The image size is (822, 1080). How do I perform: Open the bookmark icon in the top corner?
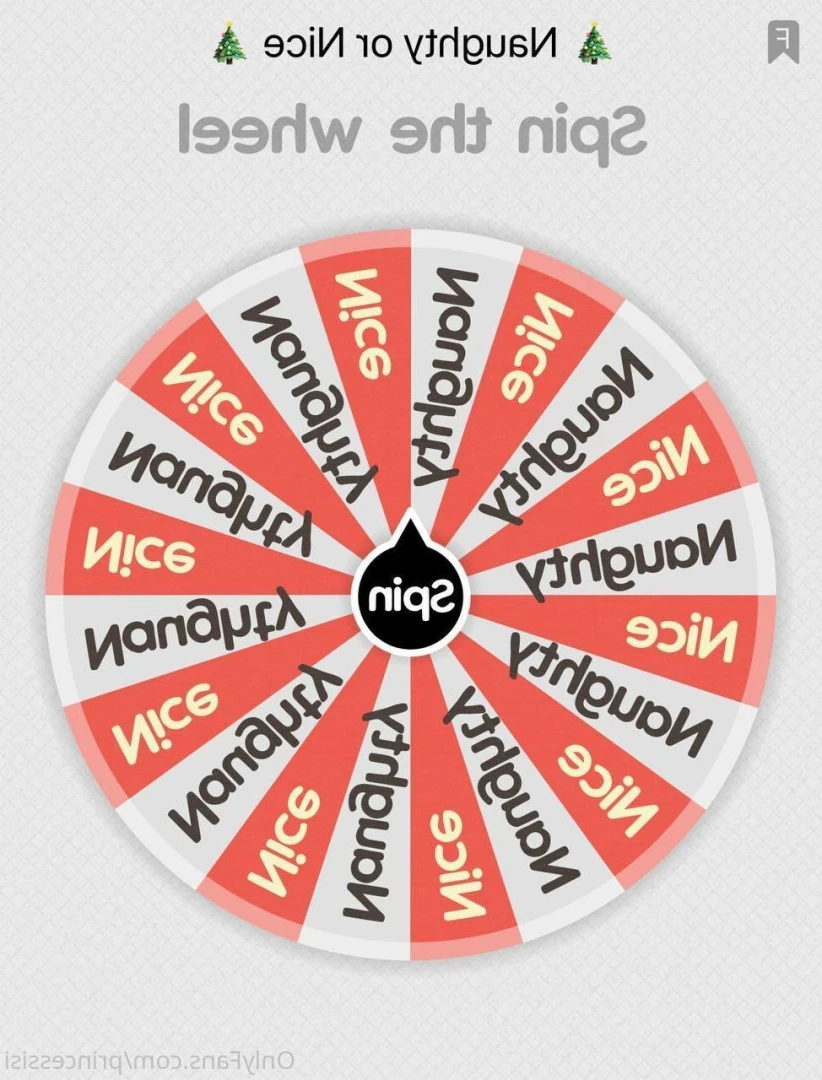[783, 42]
